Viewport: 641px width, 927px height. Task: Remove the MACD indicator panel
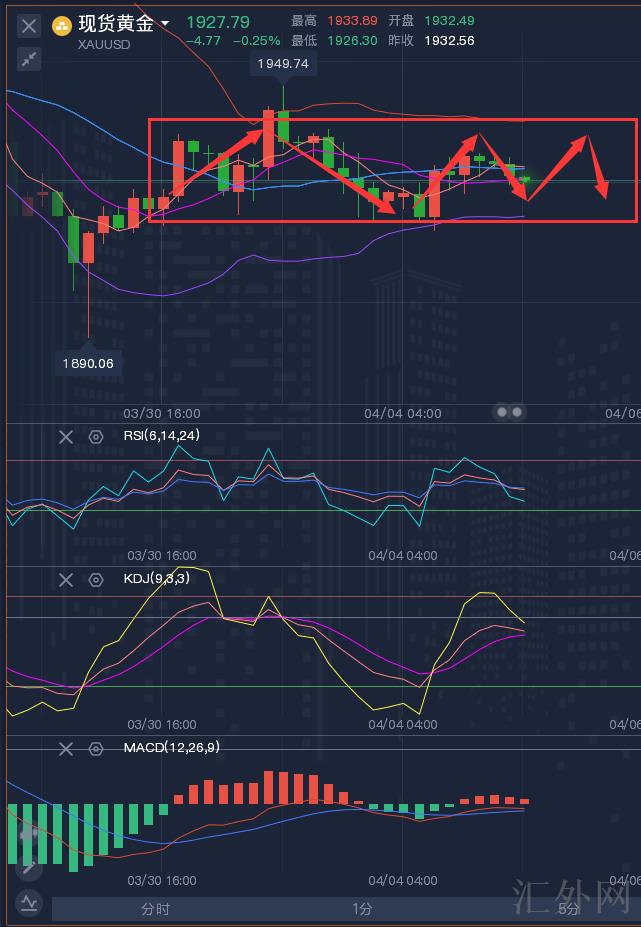(66, 748)
